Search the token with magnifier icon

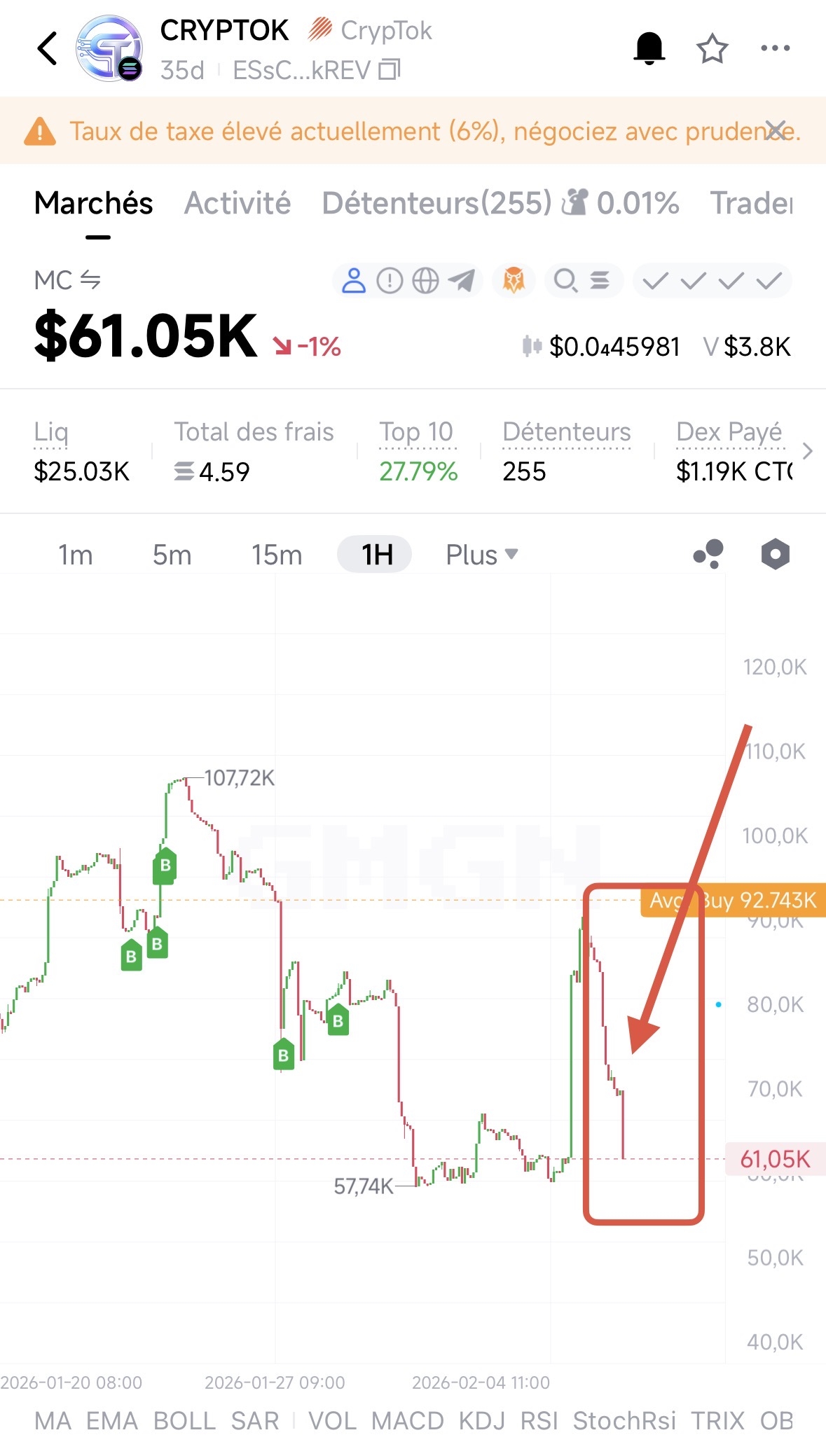tap(565, 281)
